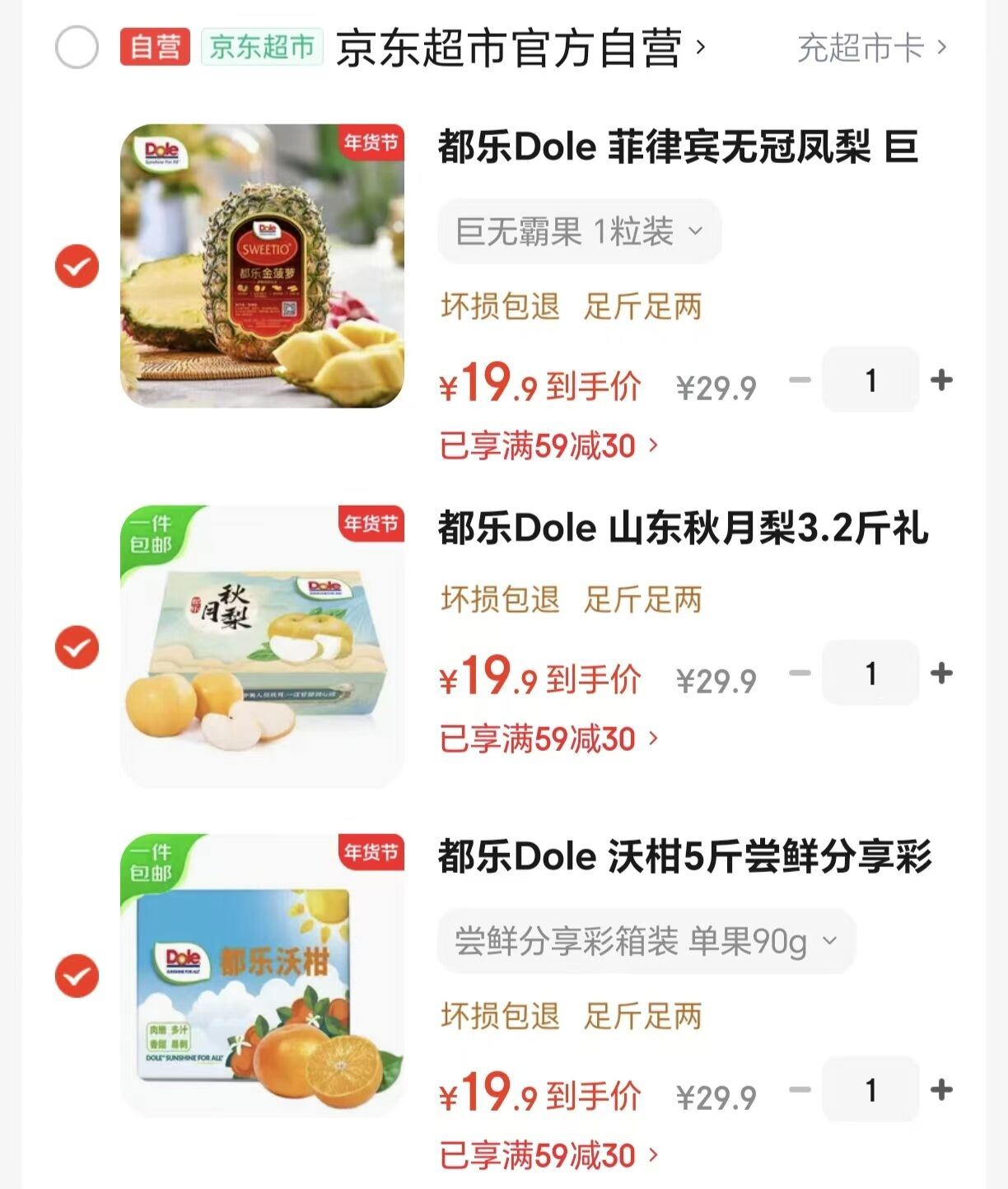
Task: Open the 京东超市官方自营 store page
Action: point(519,48)
